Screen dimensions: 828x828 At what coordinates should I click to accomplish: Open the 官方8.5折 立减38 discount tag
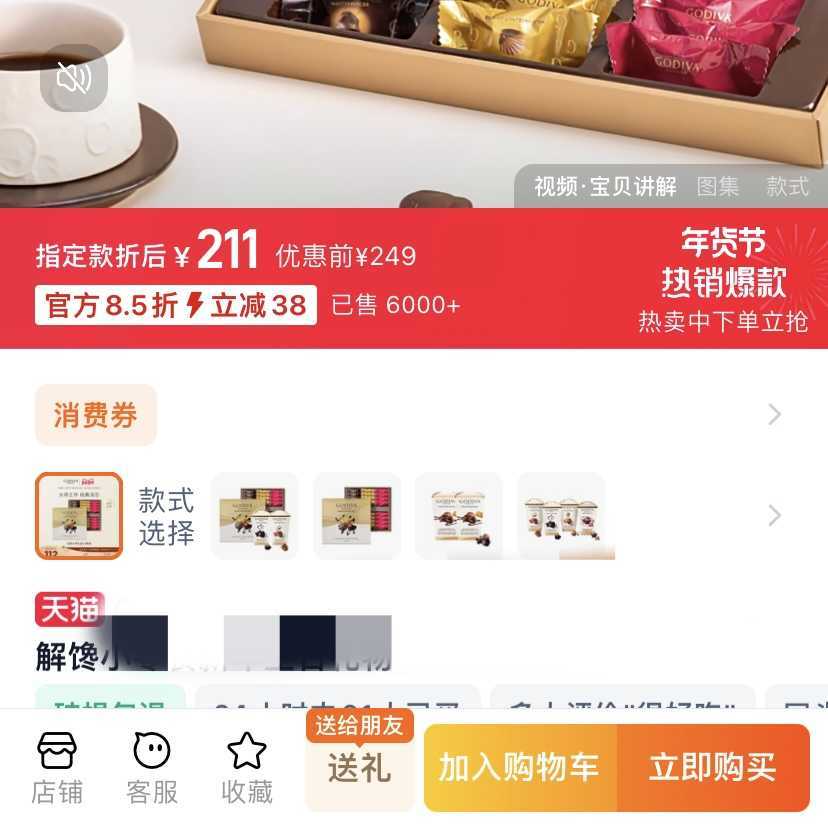point(176,306)
